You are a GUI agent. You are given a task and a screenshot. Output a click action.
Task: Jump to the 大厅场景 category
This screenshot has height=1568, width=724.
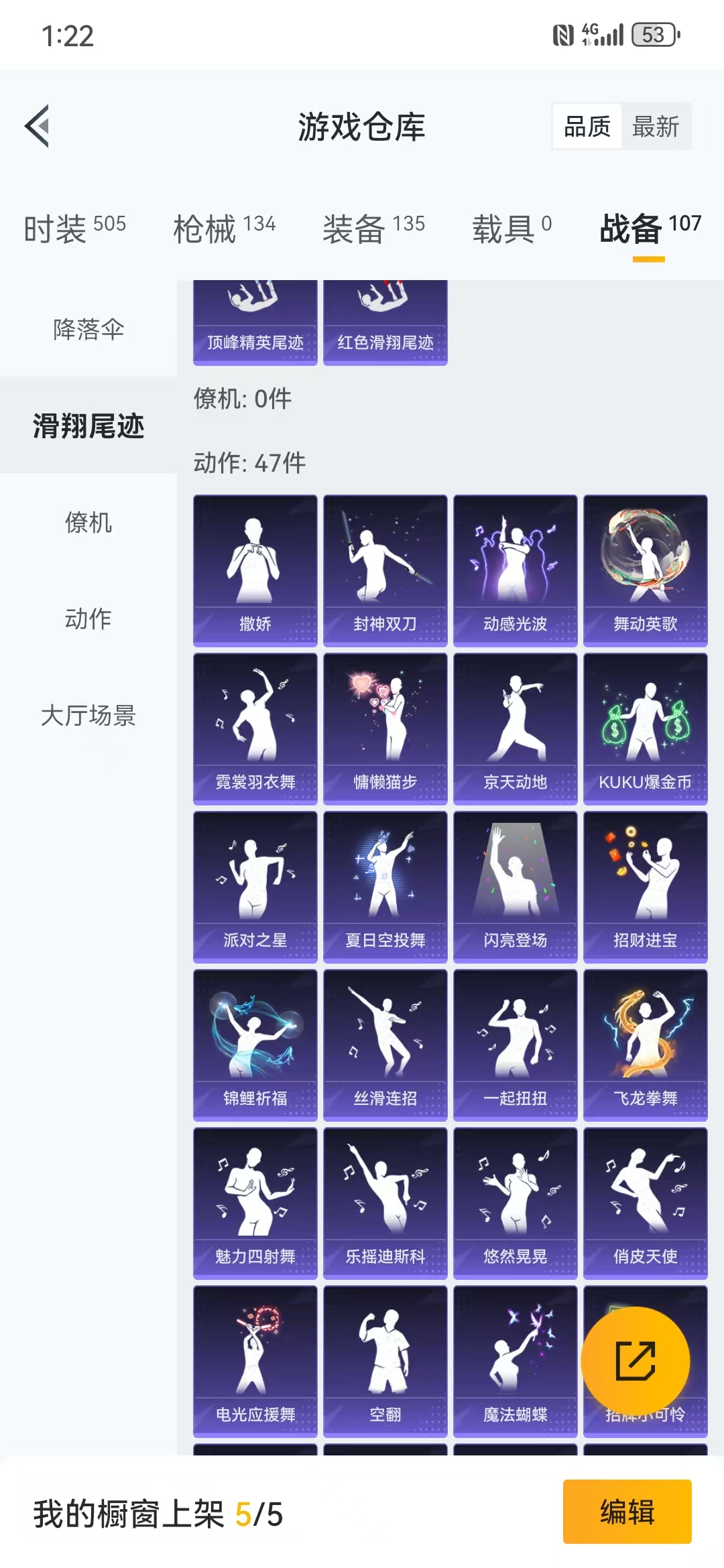(88, 715)
